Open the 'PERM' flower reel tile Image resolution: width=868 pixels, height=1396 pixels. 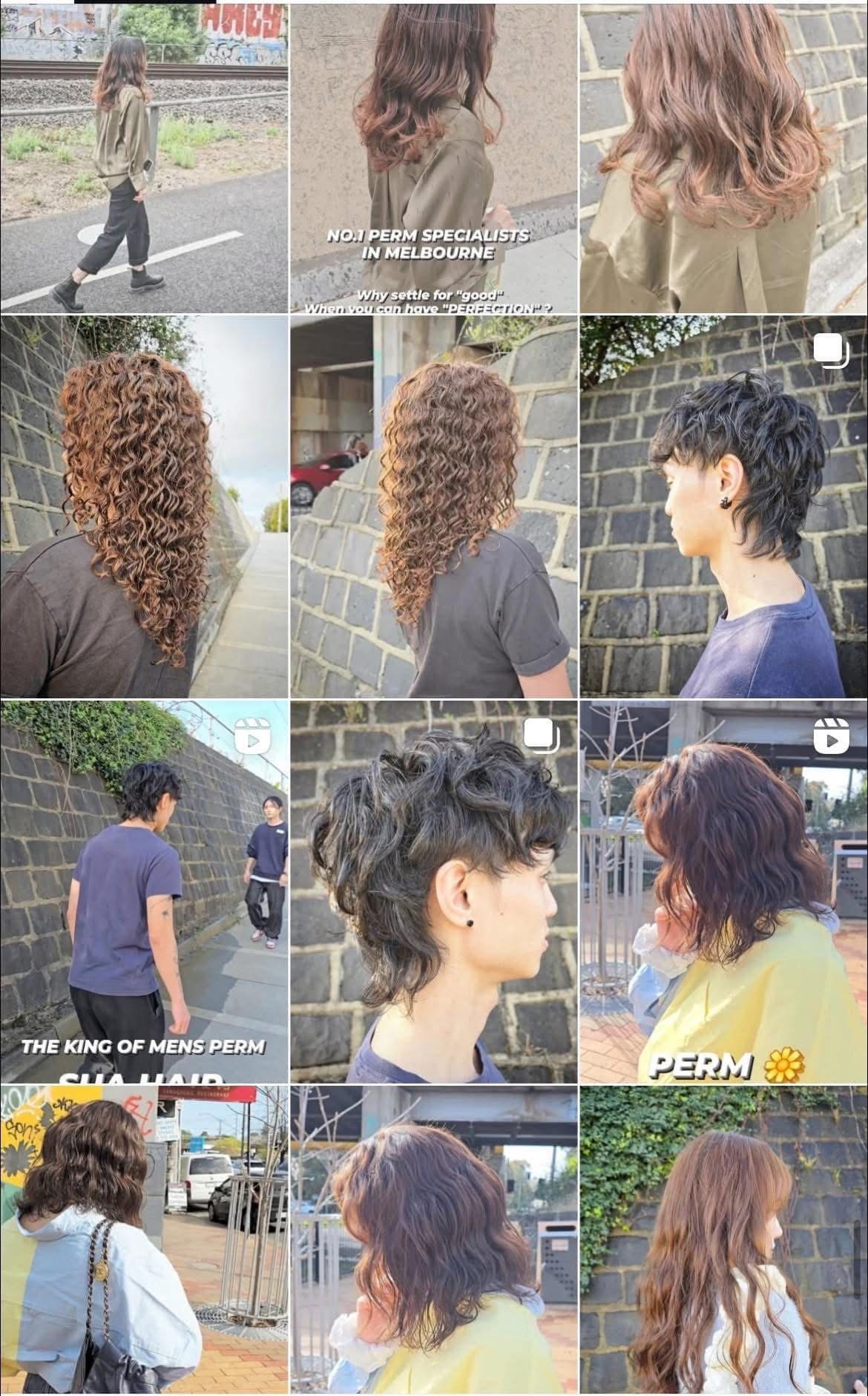724,891
